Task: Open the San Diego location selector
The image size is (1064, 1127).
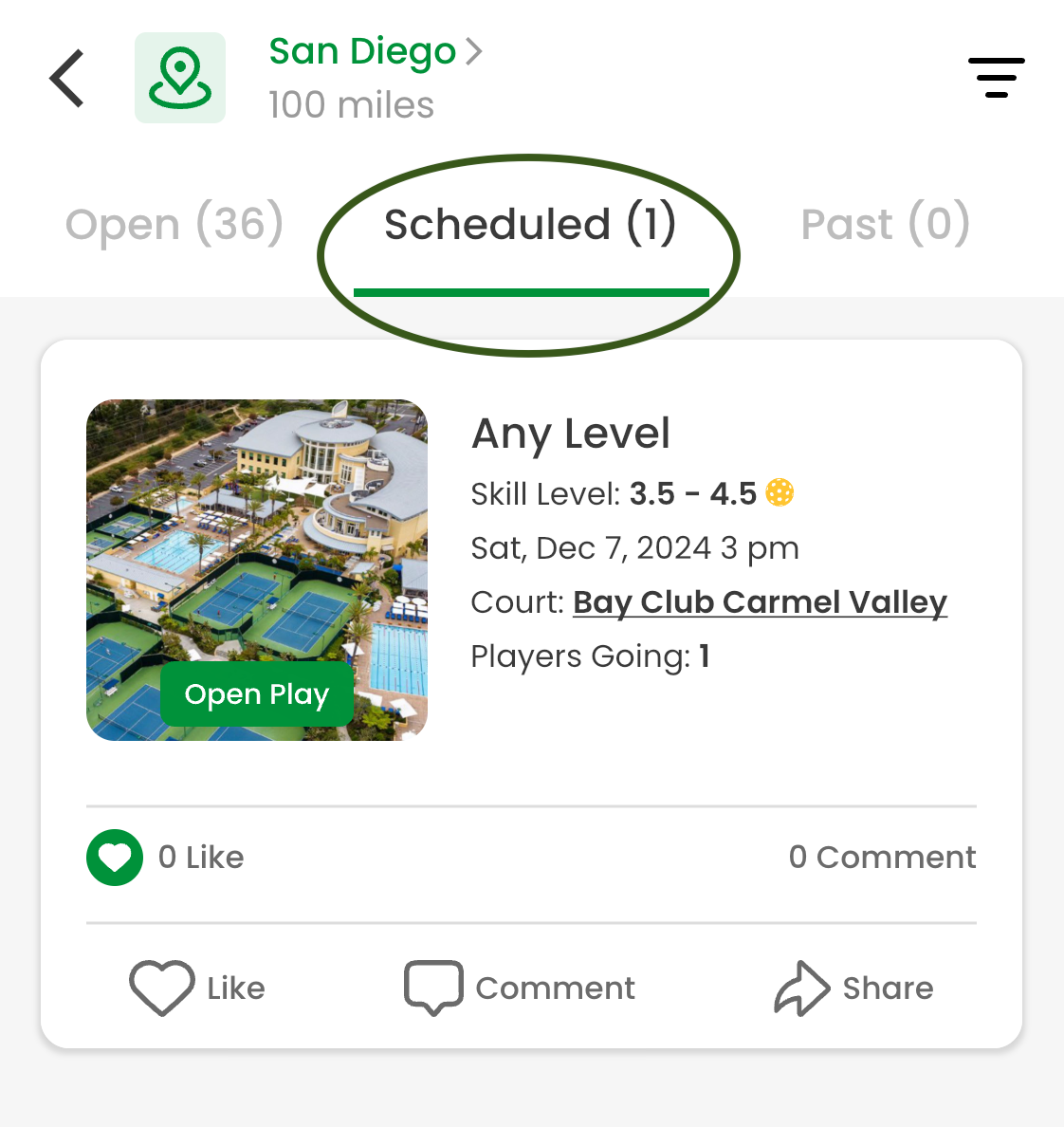Action: point(375,52)
